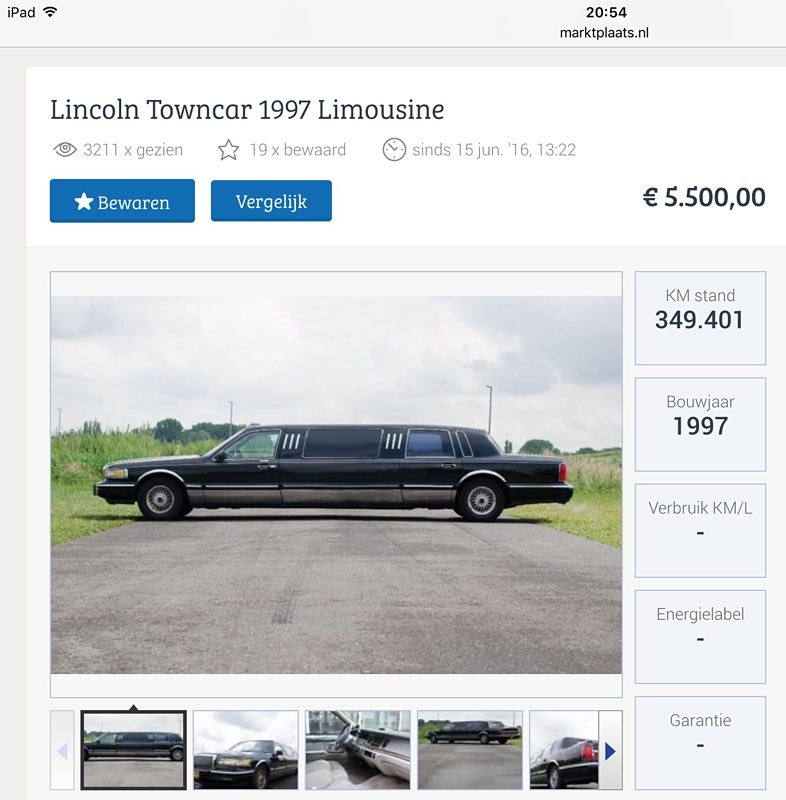Show previous thumbnails with left arrow
Viewport: 786px width, 800px height.
click(62, 750)
